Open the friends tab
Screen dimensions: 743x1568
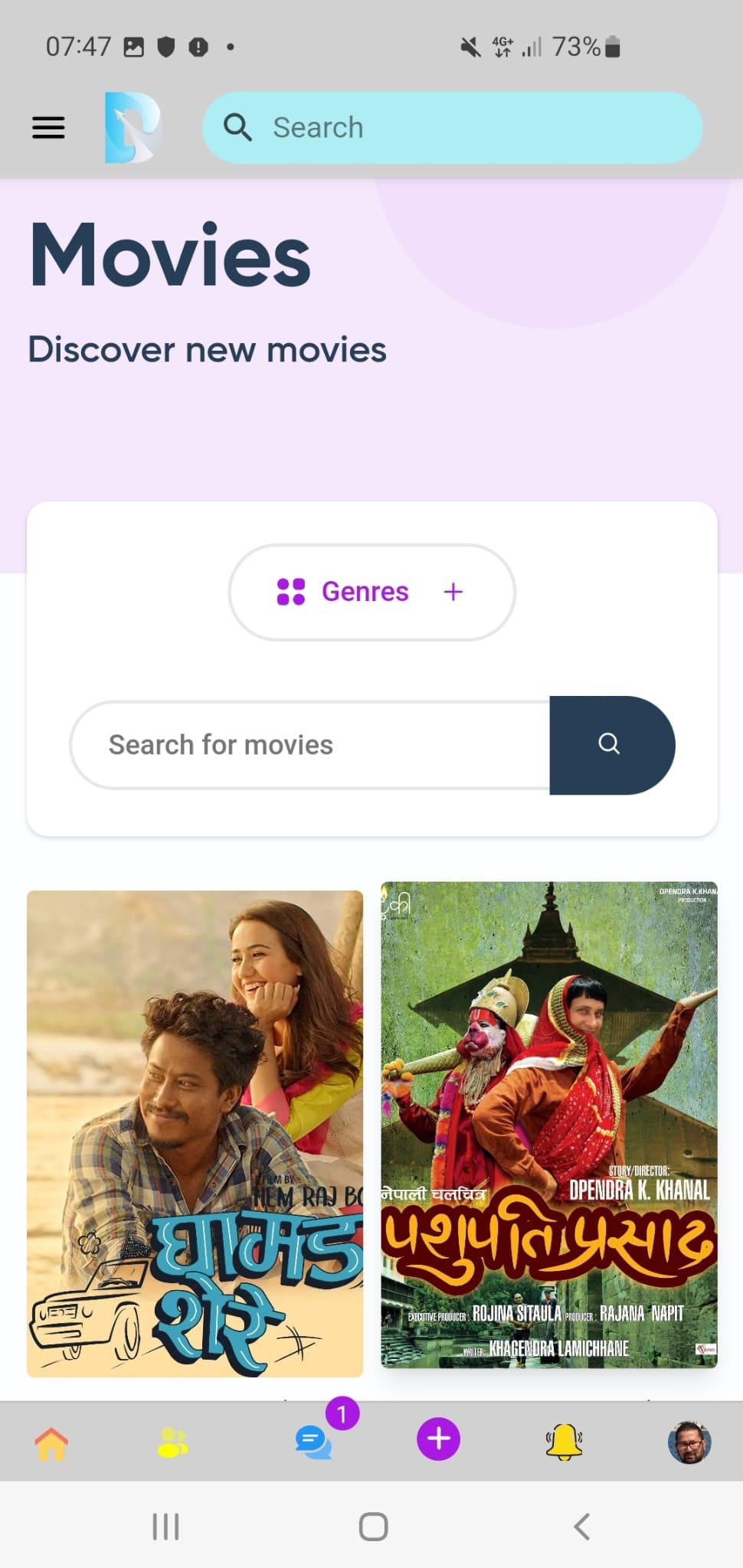(173, 1444)
